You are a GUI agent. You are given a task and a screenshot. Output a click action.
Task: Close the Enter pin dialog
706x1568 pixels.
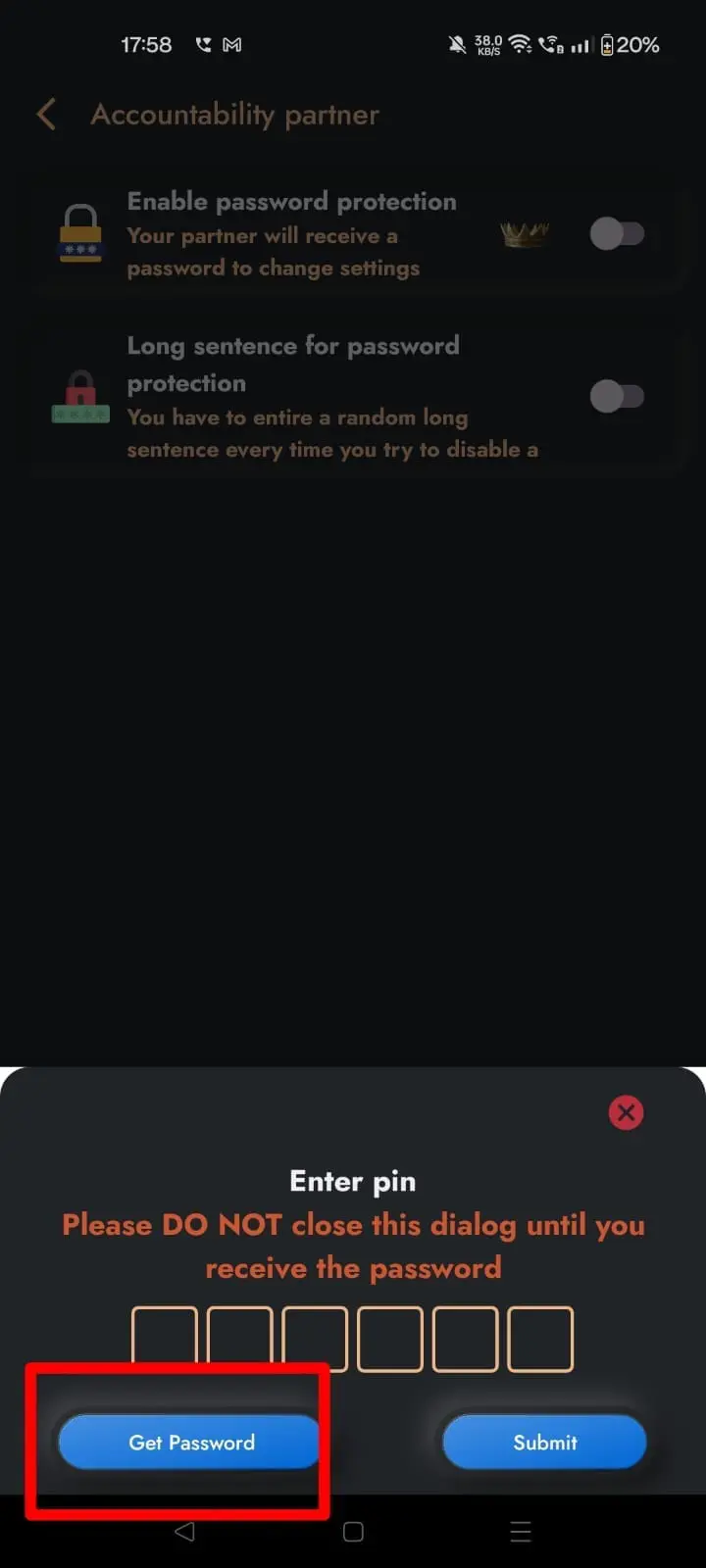click(626, 1112)
